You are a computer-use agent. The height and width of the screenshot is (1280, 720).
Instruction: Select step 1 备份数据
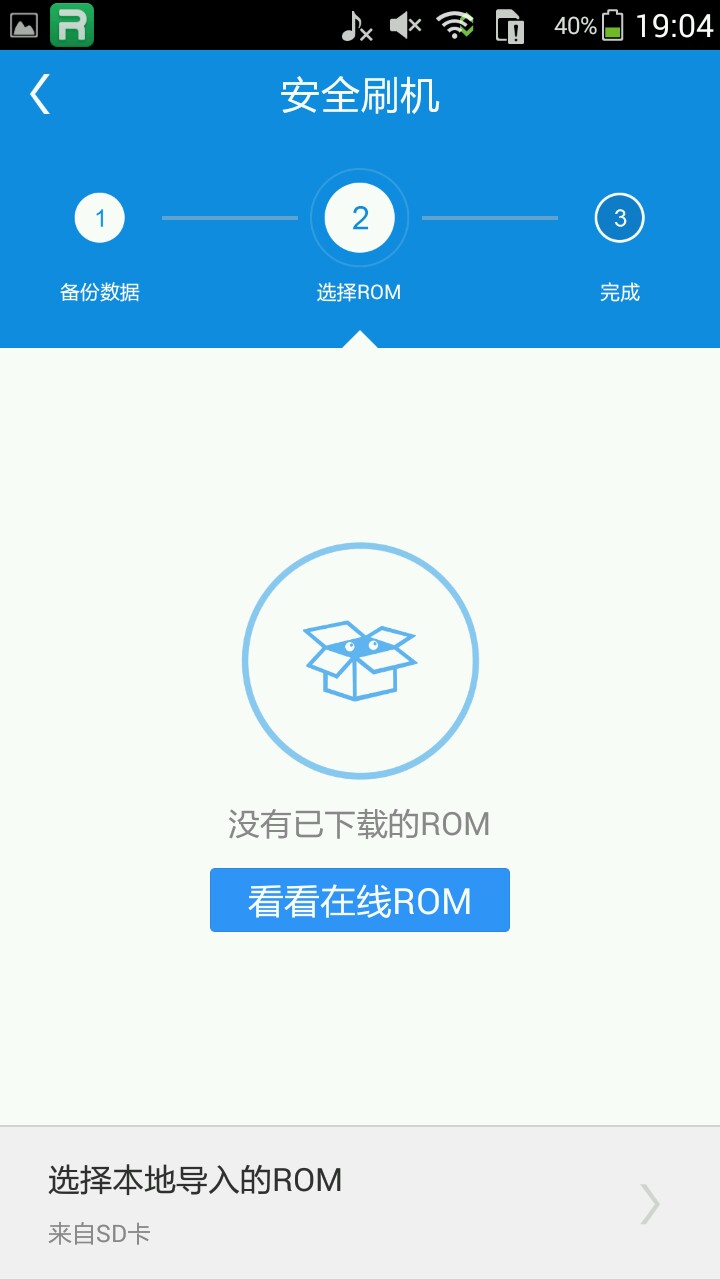pos(99,220)
